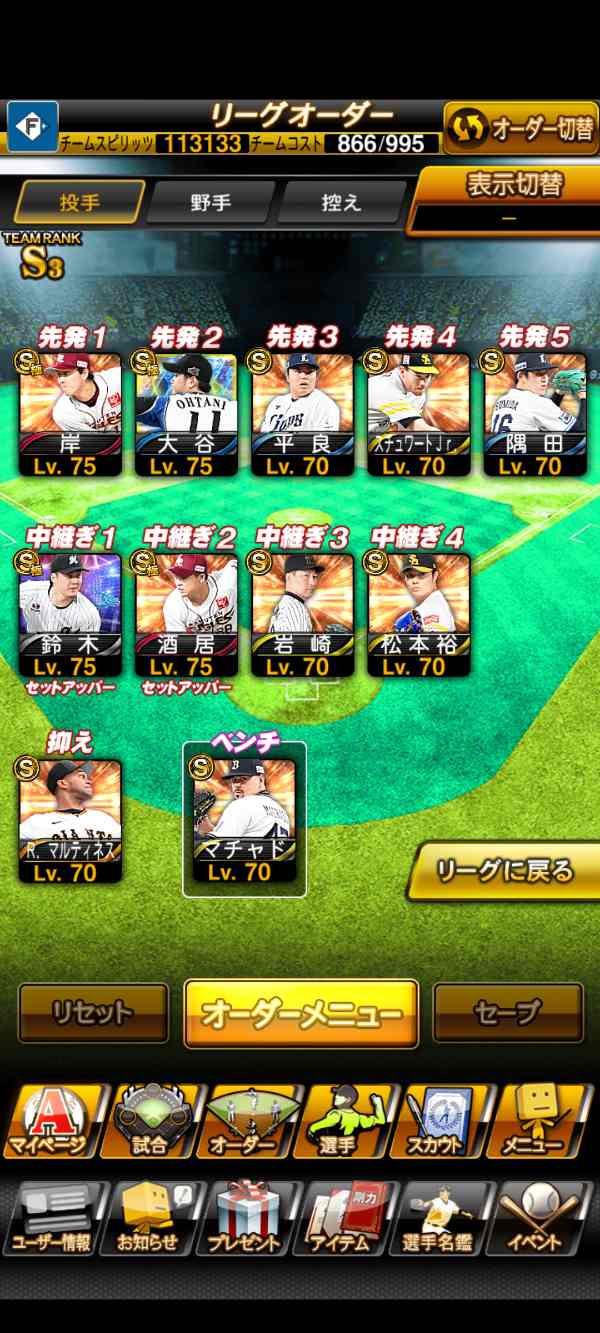Save the lineup with セーブ
Screen dimensions: 600x1333
tap(508, 1013)
